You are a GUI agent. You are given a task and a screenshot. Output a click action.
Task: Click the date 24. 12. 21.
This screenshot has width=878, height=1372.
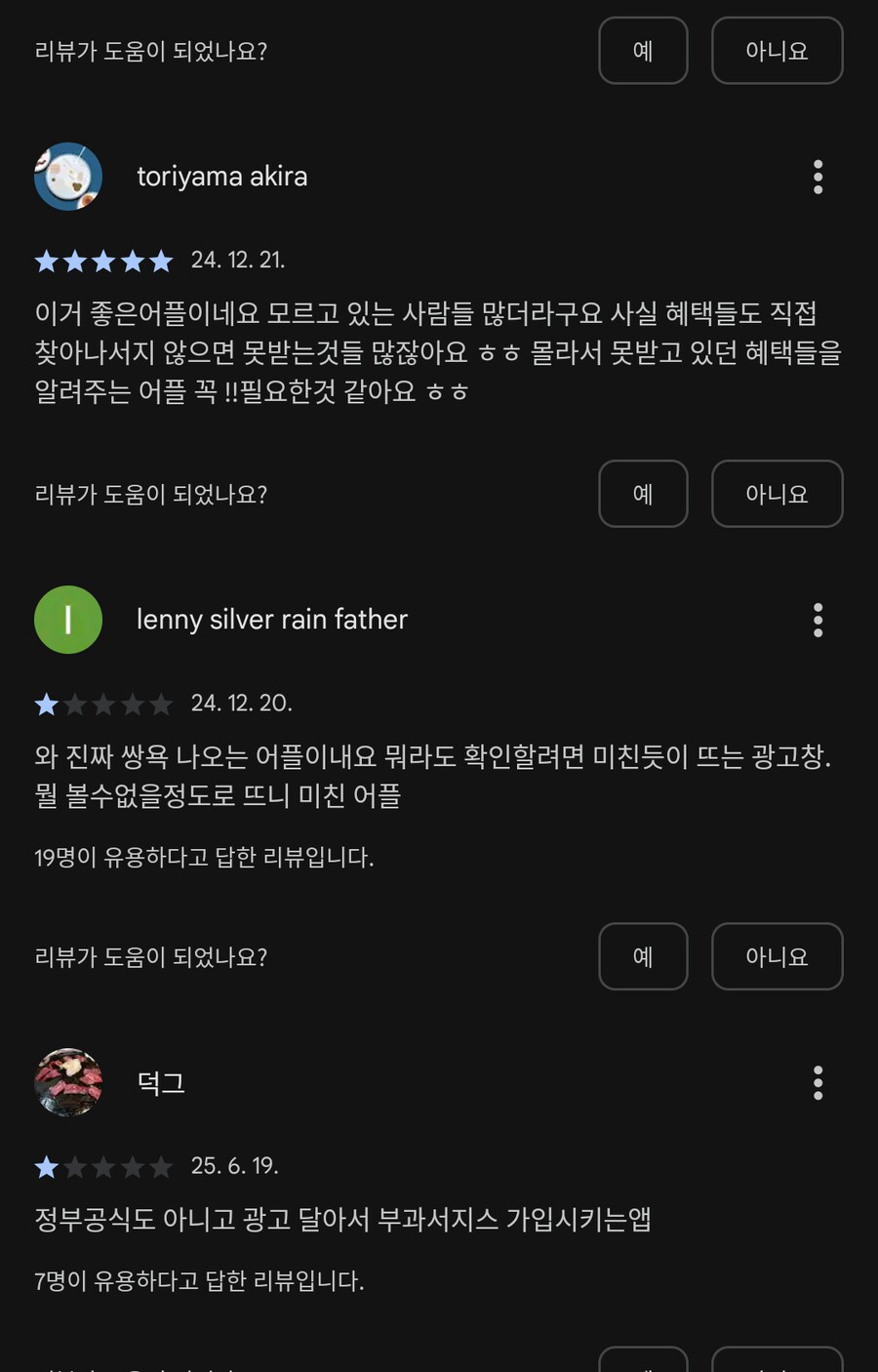click(241, 261)
